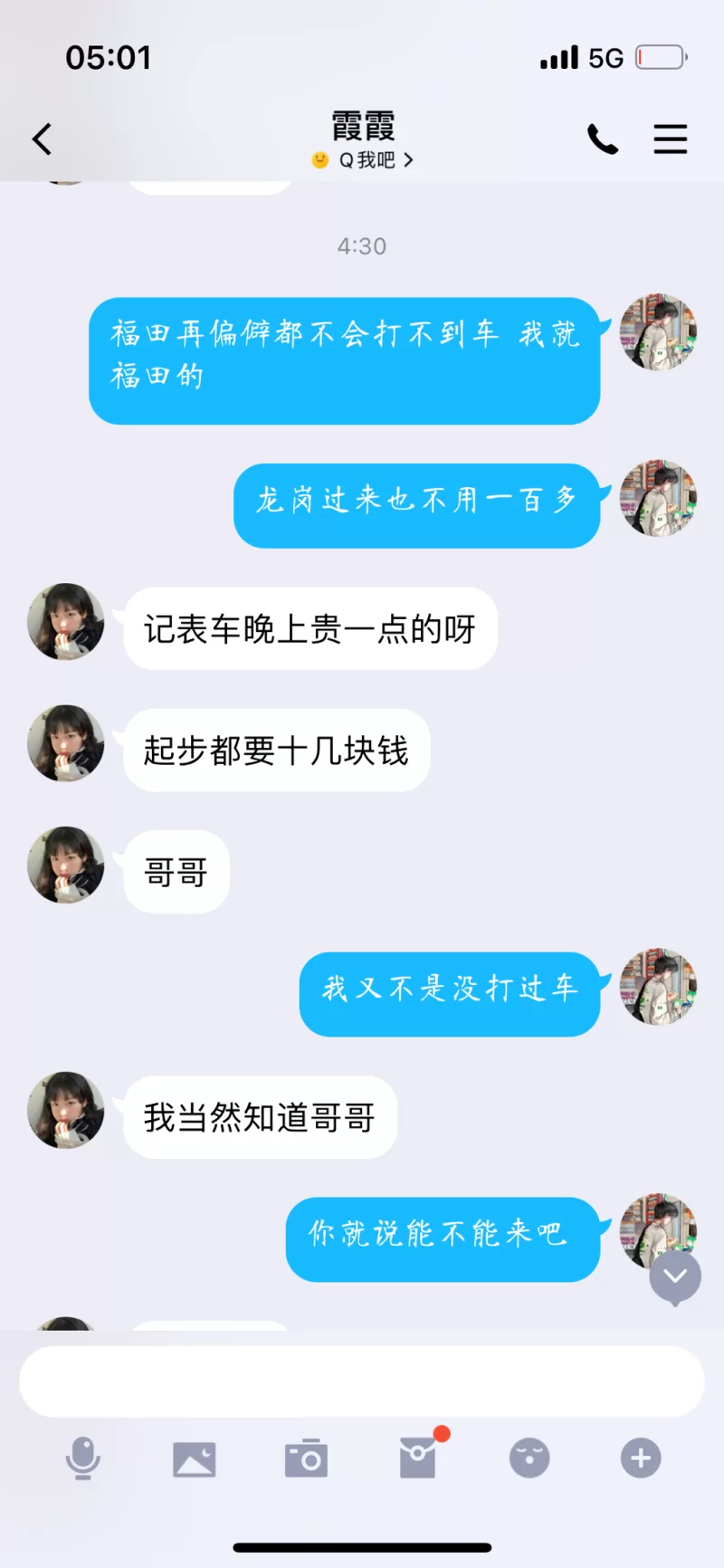The height and width of the screenshot is (1568, 724).
Task: Open the plus more options
Action: pos(641,1458)
